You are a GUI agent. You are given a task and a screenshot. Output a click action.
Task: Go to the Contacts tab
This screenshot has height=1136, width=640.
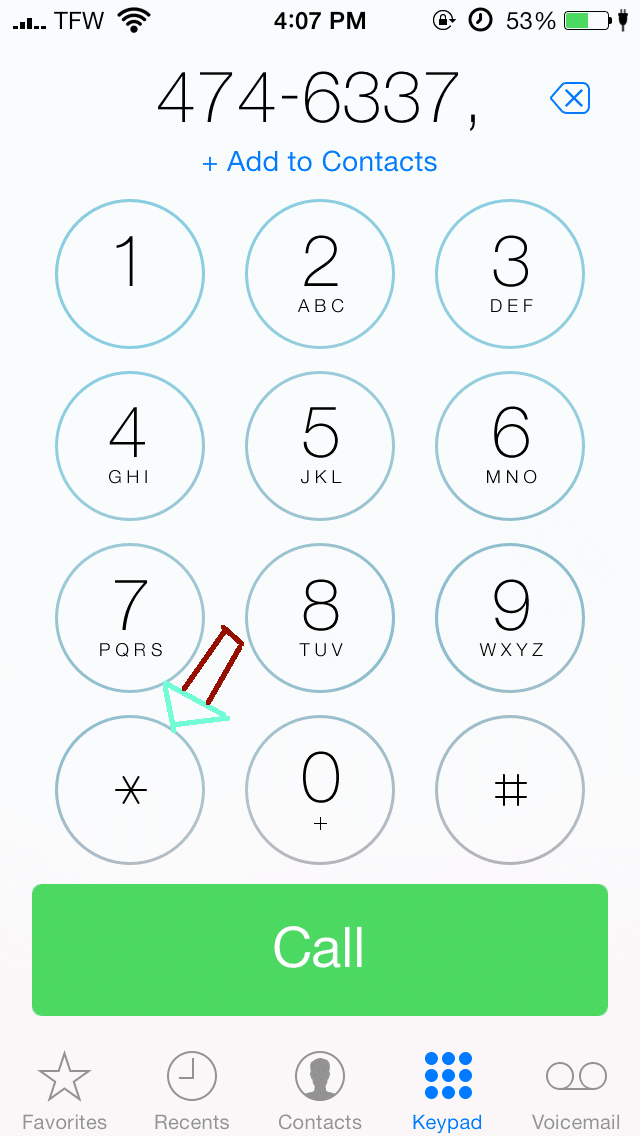[320, 1090]
